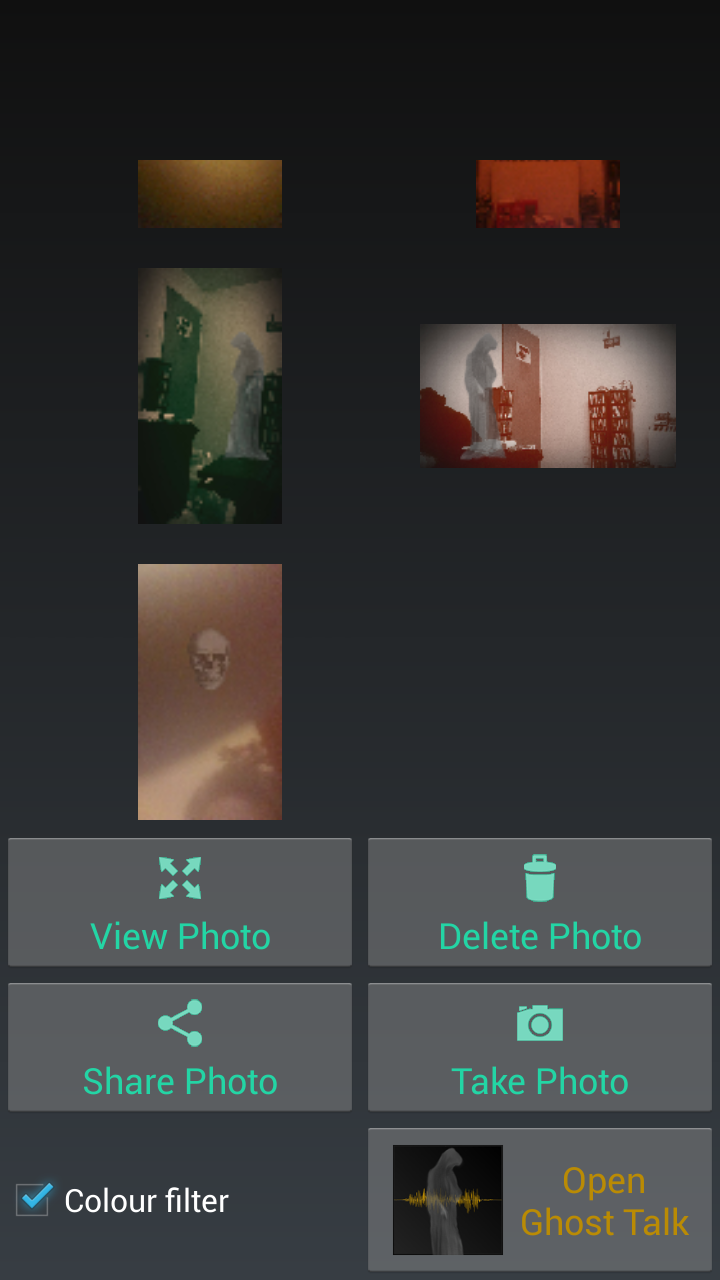Viewport: 720px width, 1280px height.
Task: Disable the Colour filter checkbox
Action: pos(33,1200)
